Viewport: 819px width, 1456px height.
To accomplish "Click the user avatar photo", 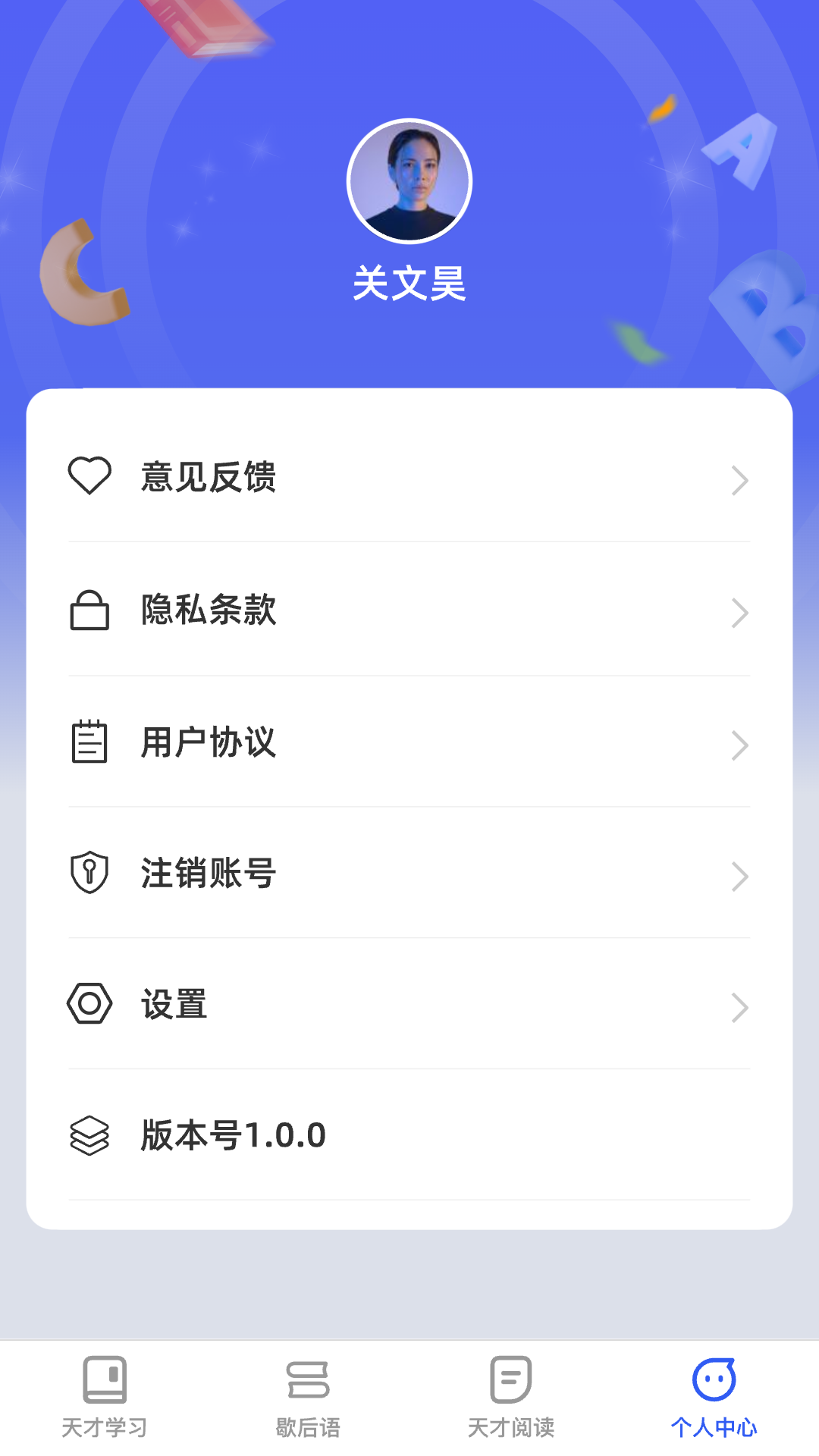I will coord(409,181).
